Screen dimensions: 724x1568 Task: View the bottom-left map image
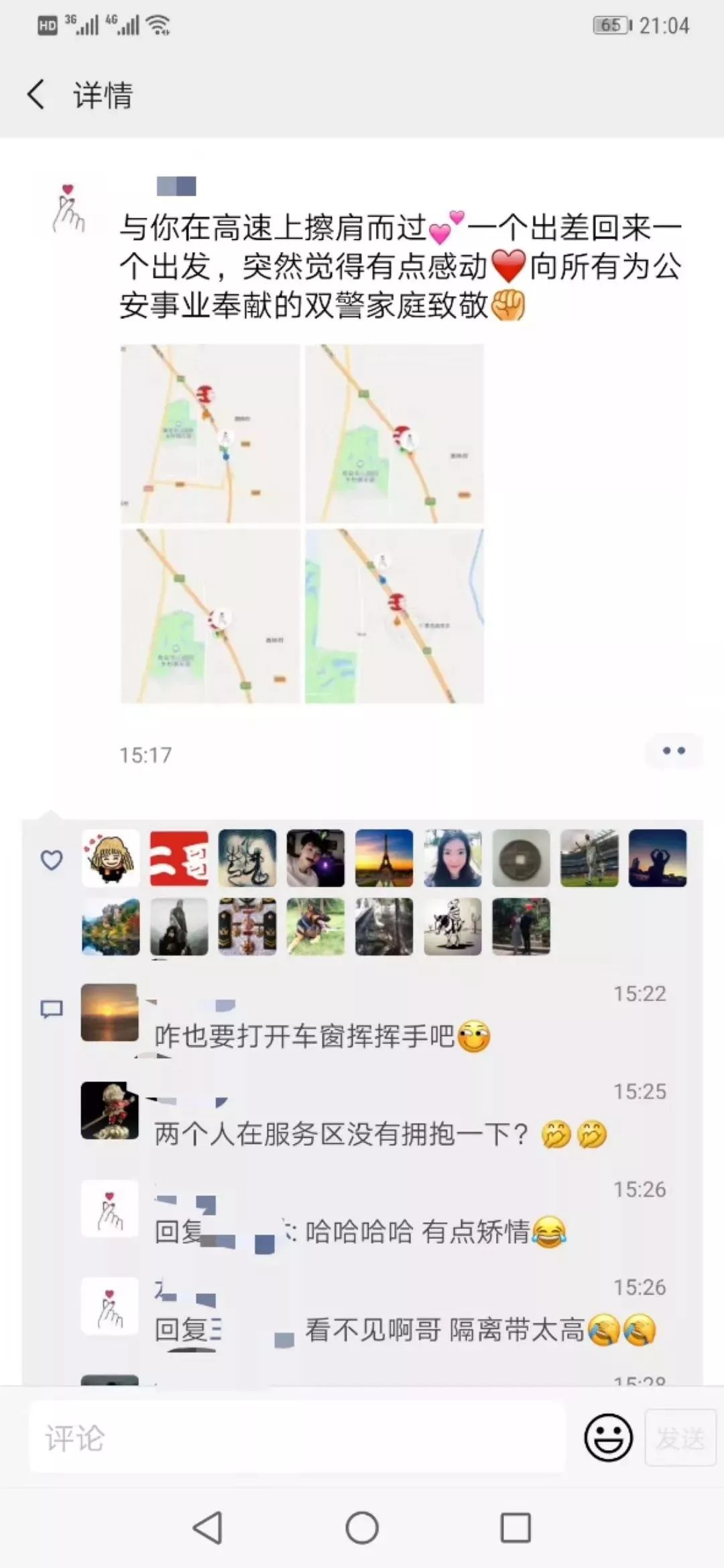(x=210, y=616)
